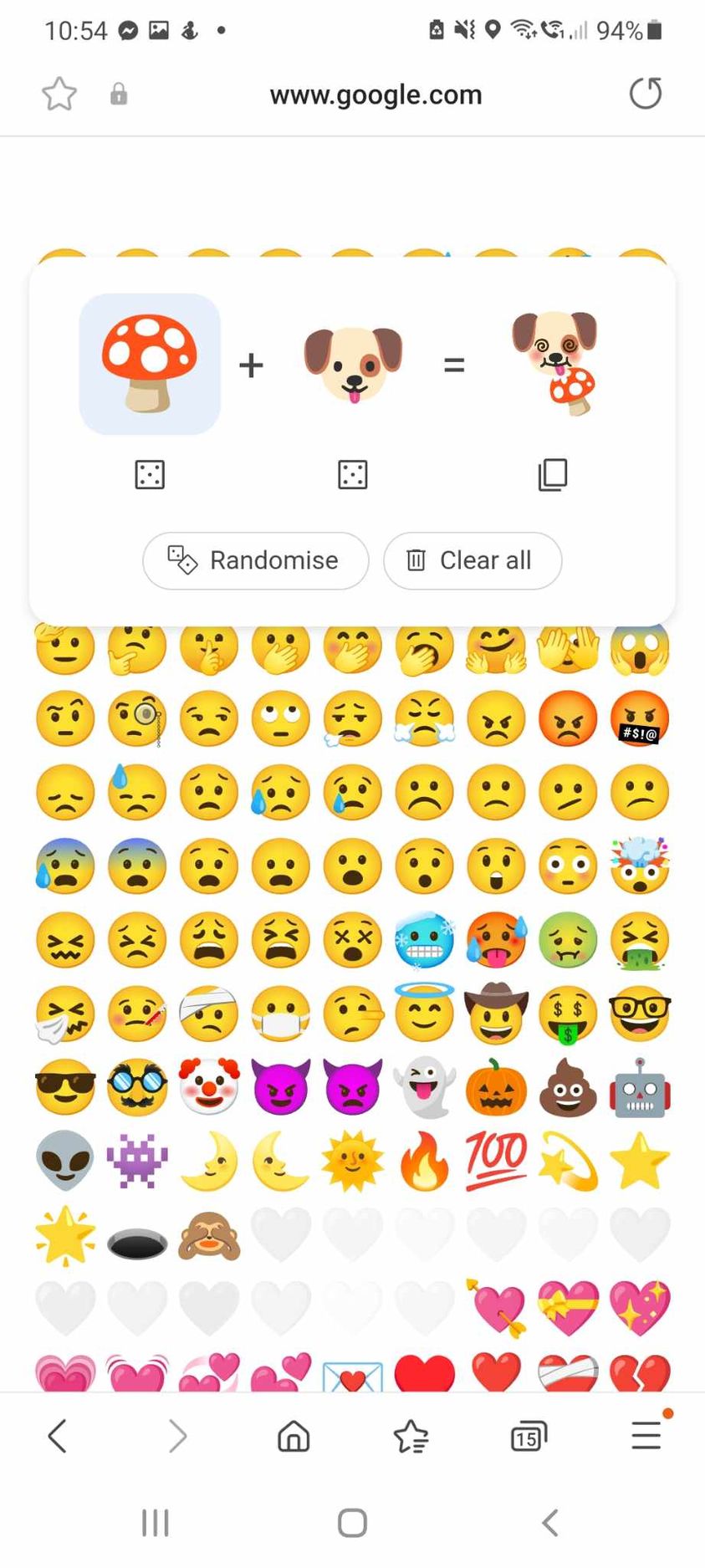Pick the clown face emoji
The width and height of the screenshot is (705, 1568).
[x=209, y=1087]
